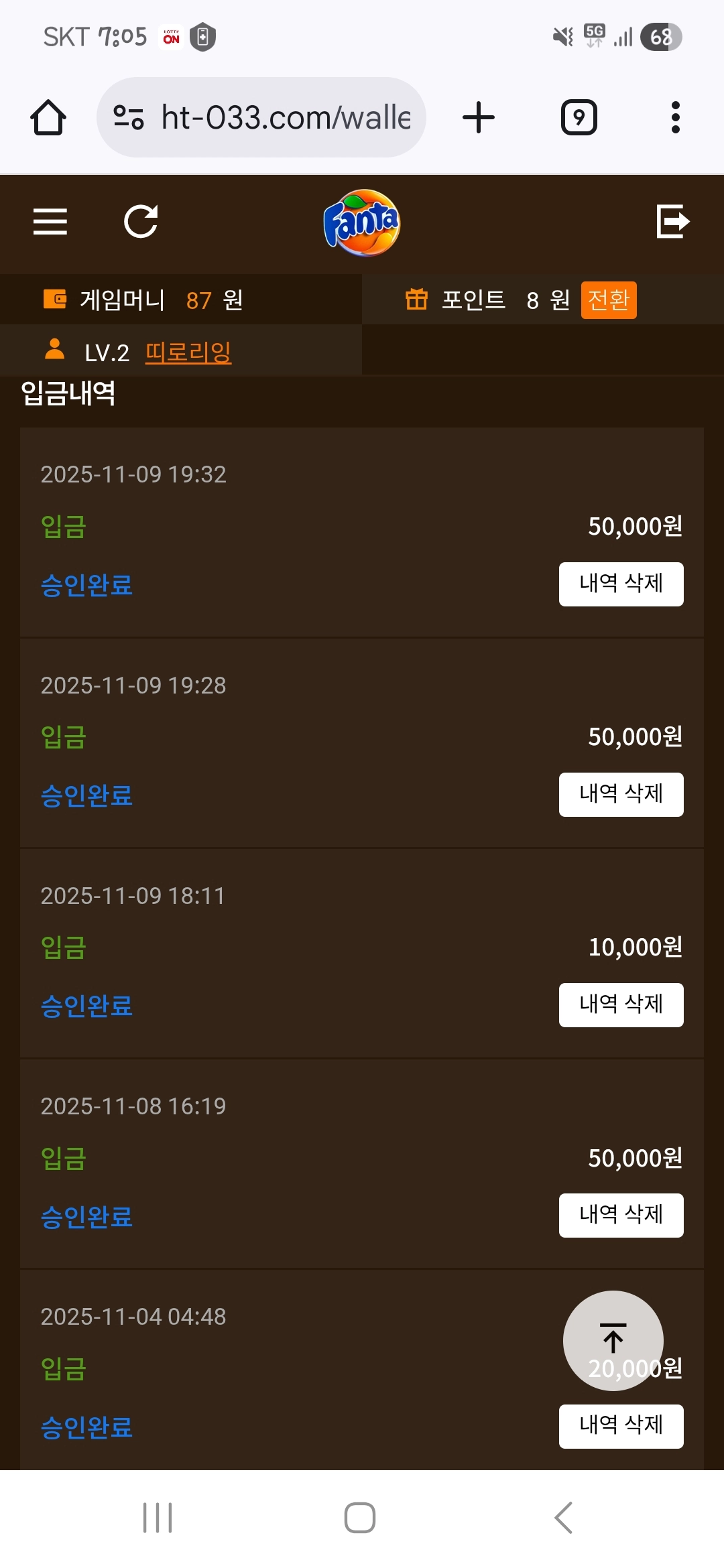Image resolution: width=724 pixels, height=1568 pixels.
Task: Delete the 10,000원 deposit entry
Action: pyautogui.click(x=620, y=1004)
